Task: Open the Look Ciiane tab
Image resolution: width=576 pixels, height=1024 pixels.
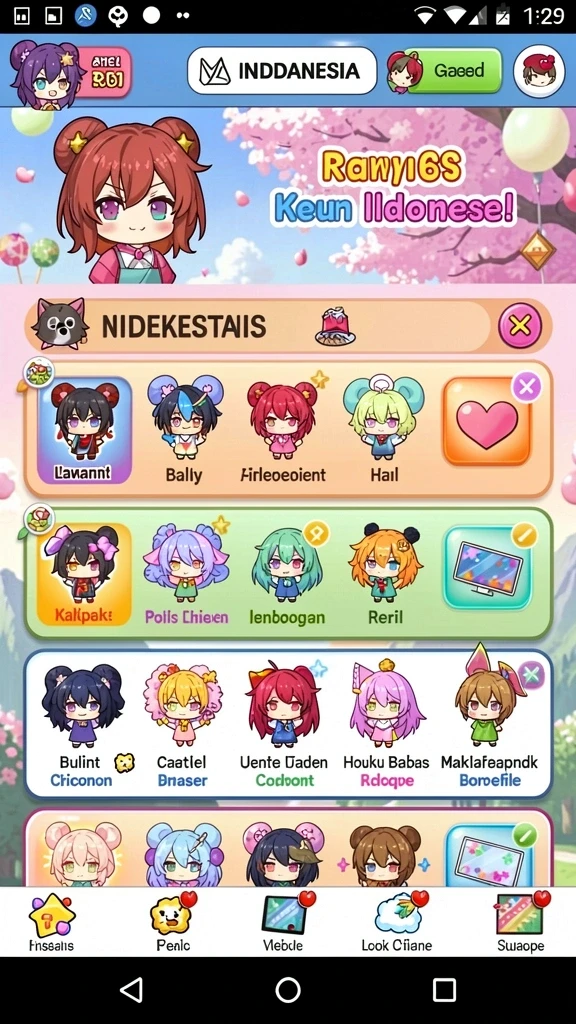Action: click(397, 923)
